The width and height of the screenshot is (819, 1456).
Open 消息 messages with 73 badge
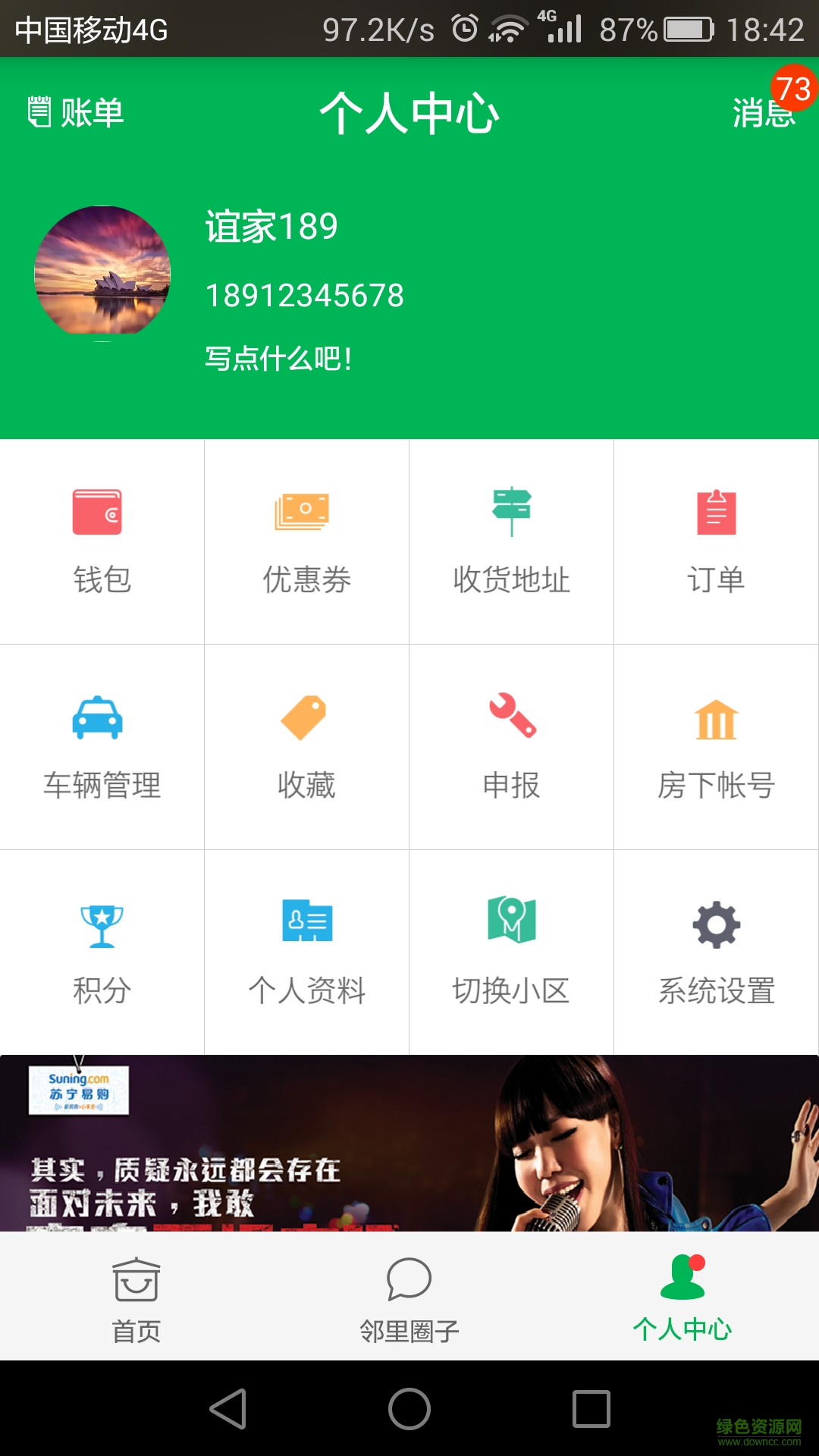763,112
